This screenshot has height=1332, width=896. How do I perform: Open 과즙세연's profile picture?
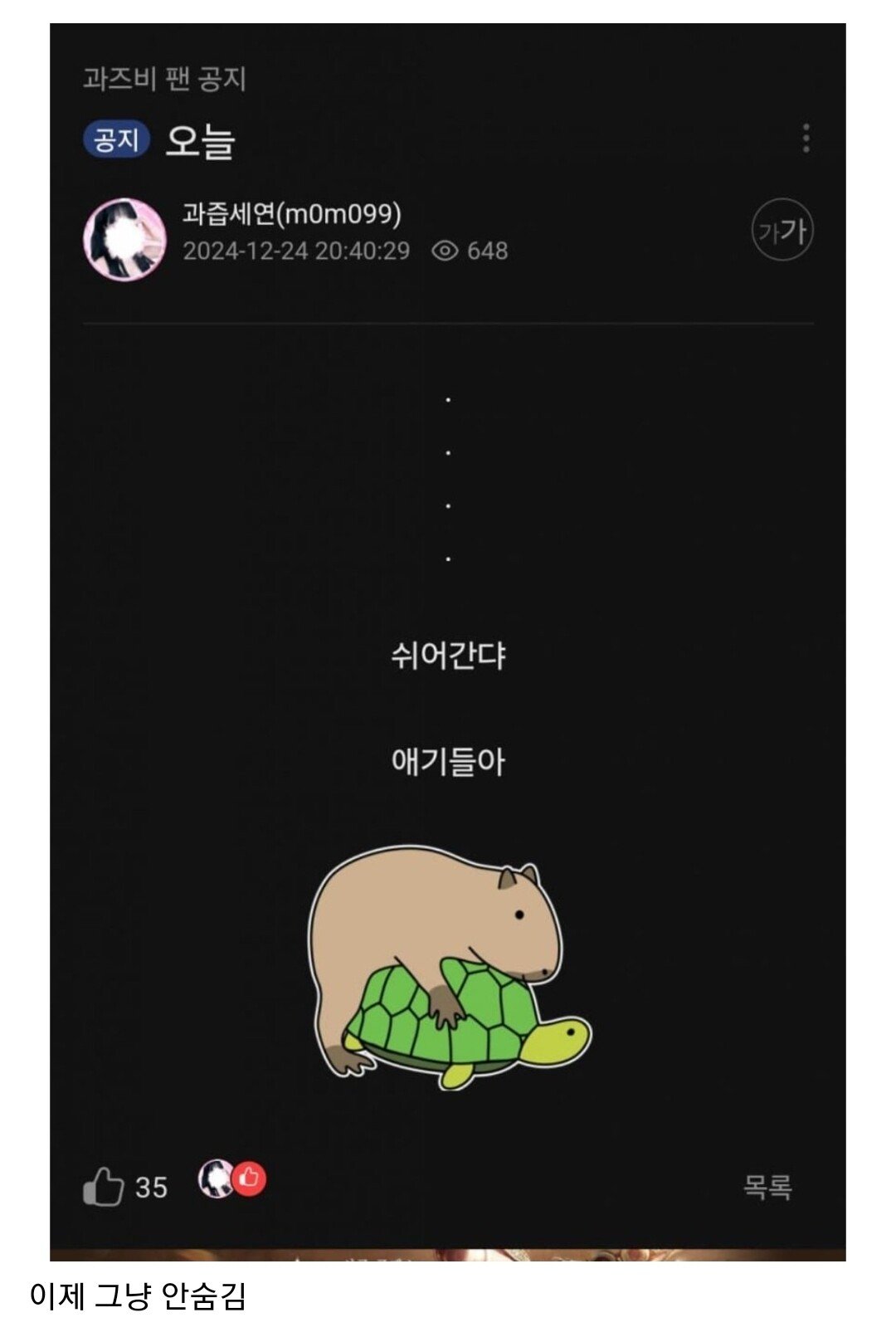coord(124,239)
